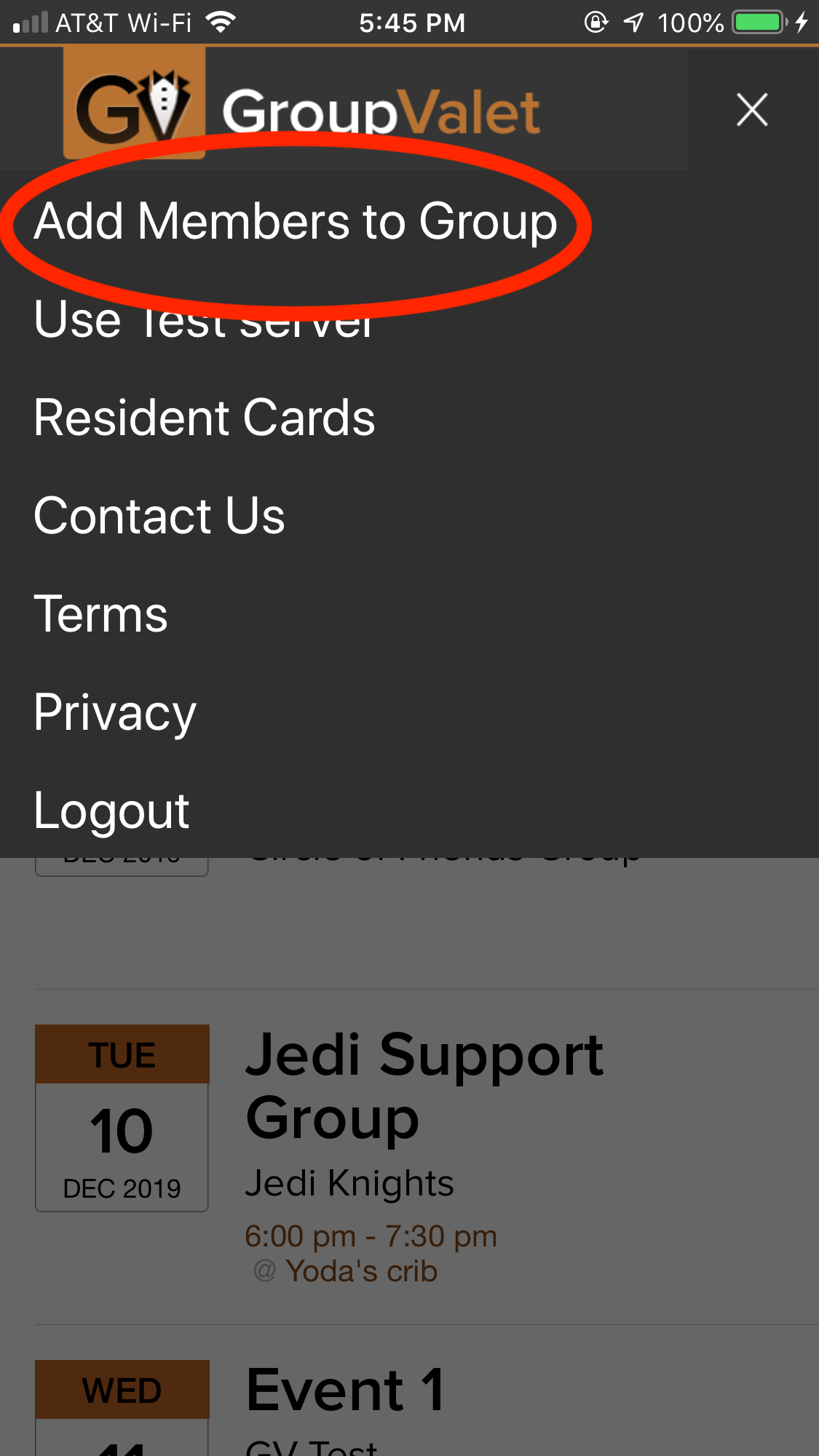Open the Privacy page

(x=115, y=713)
